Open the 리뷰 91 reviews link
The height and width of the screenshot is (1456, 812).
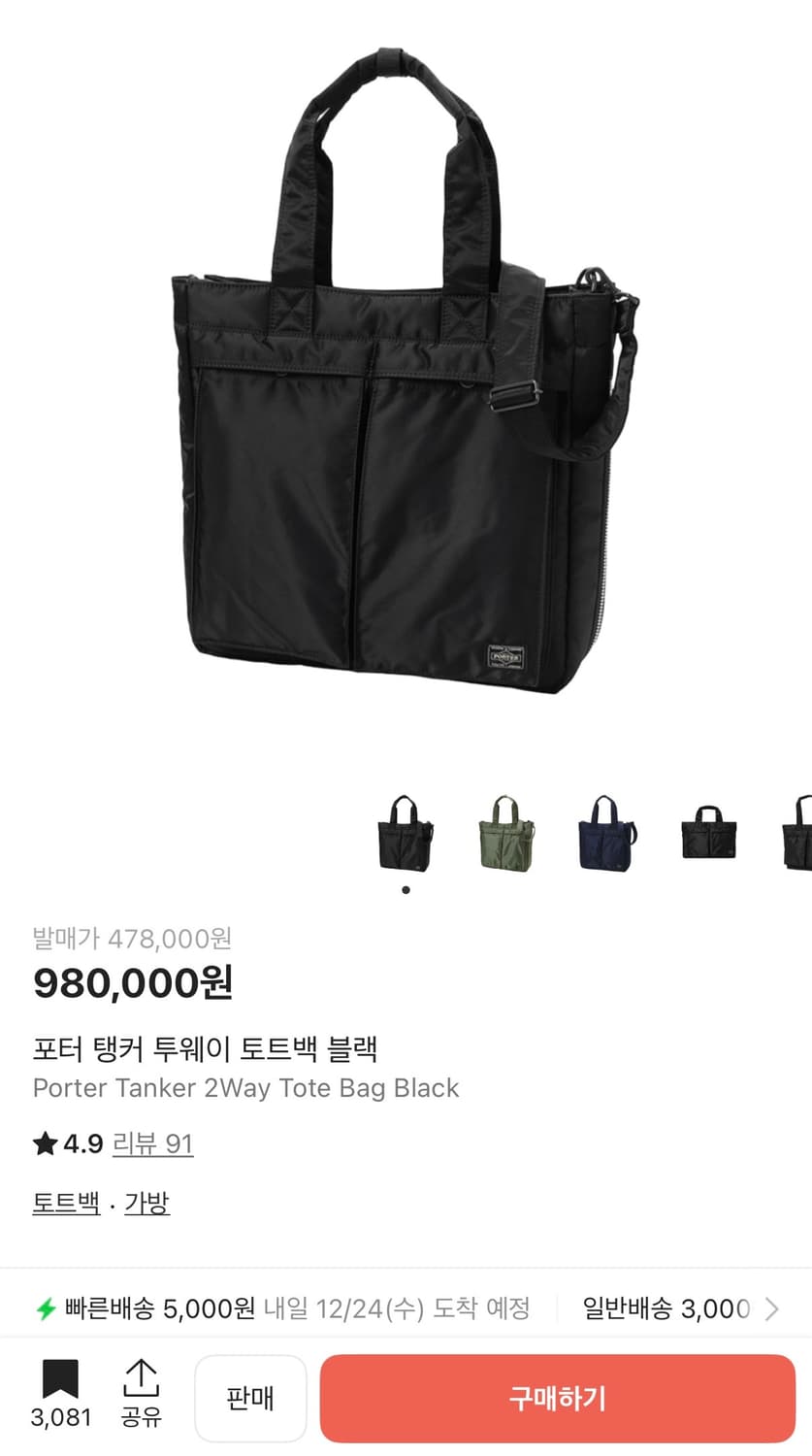tap(153, 1145)
